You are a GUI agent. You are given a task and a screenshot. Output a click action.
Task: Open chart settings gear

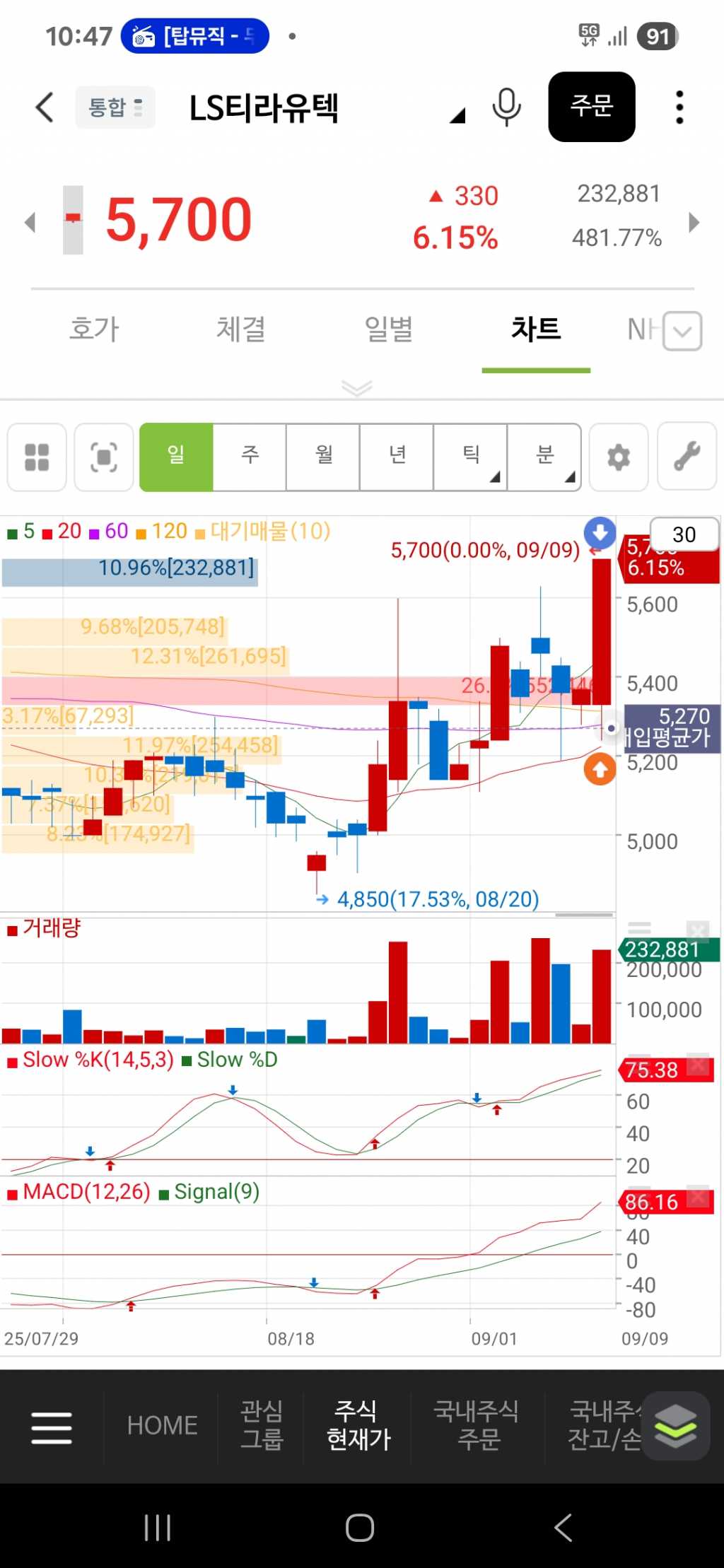coord(619,457)
